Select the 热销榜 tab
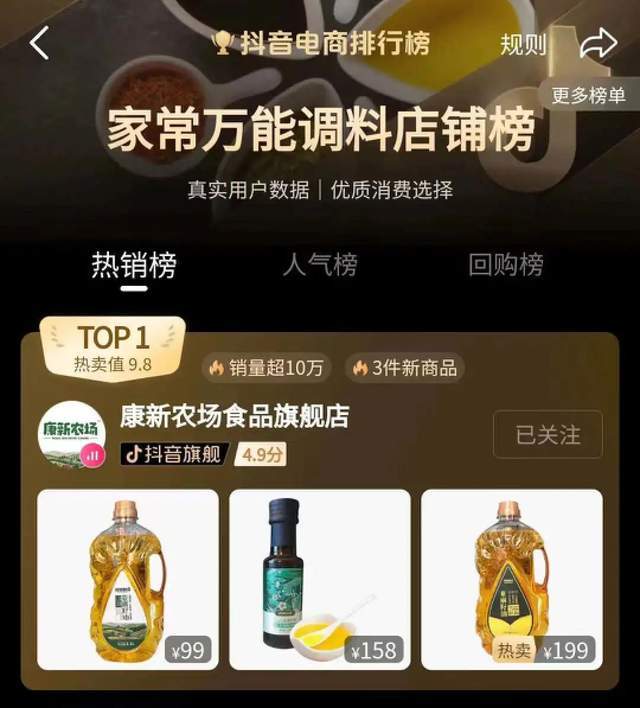This screenshot has height=708, width=640. tap(134, 265)
